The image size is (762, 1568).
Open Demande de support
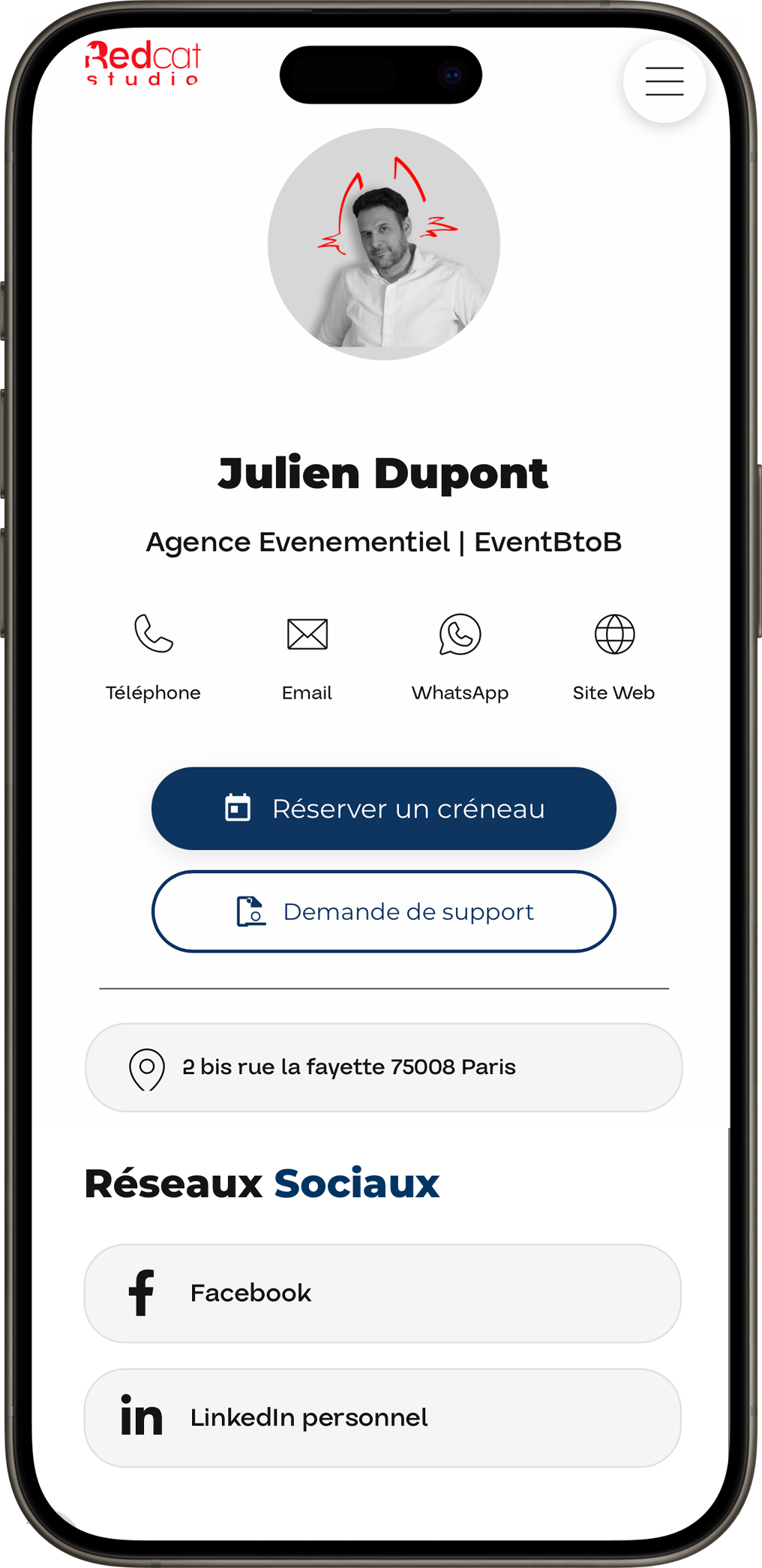[x=384, y=911]
